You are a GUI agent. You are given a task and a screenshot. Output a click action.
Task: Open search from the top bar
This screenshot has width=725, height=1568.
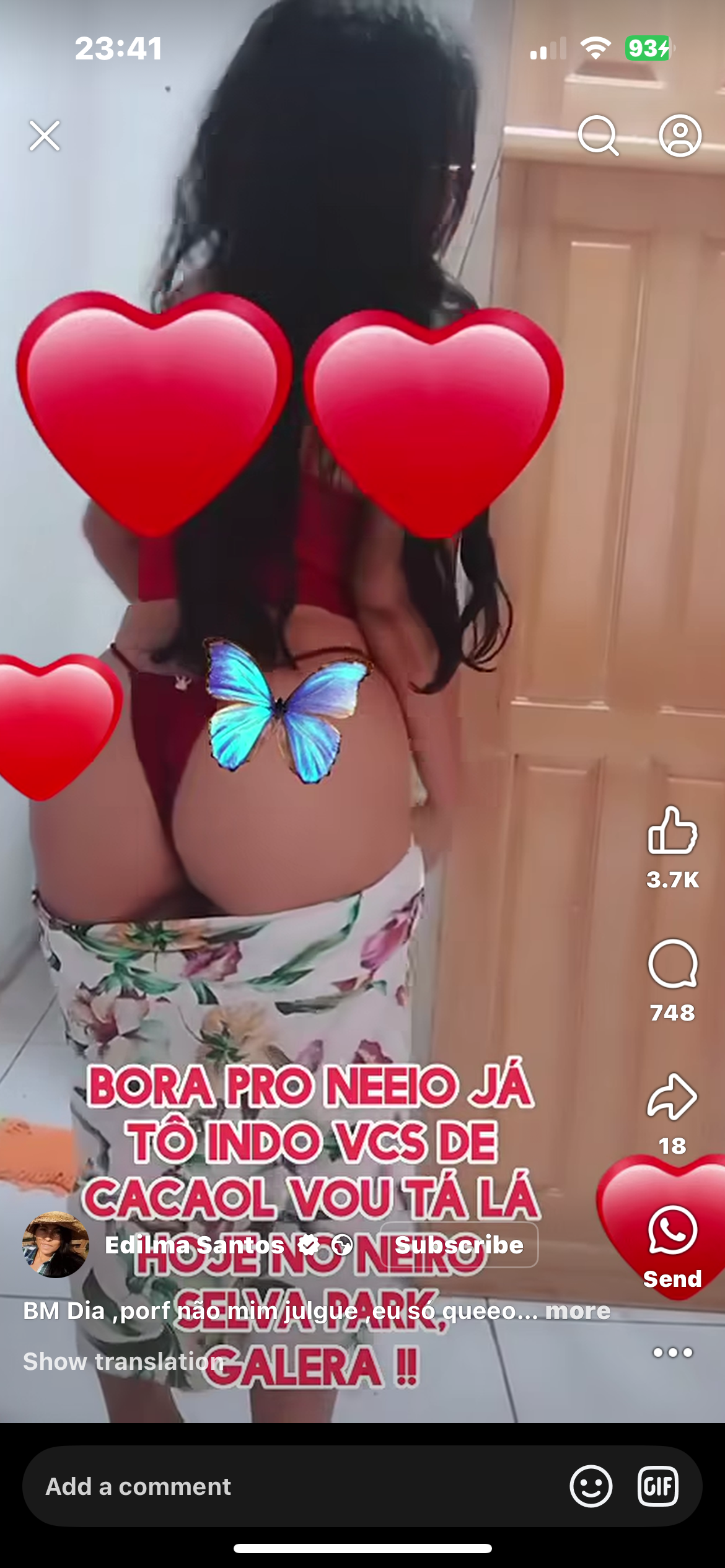tap(598, 135)
